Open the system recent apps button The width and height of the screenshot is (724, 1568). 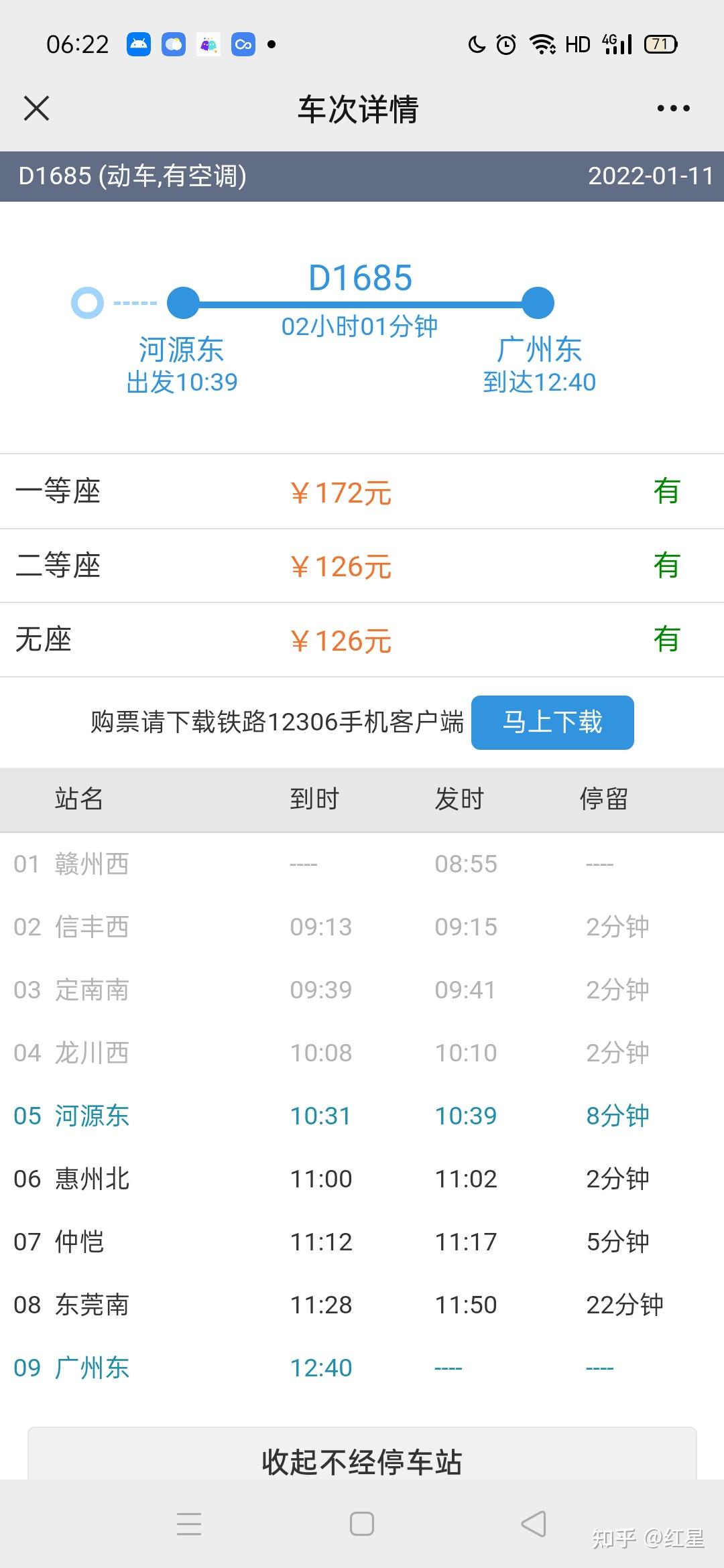coord(189,1524)
